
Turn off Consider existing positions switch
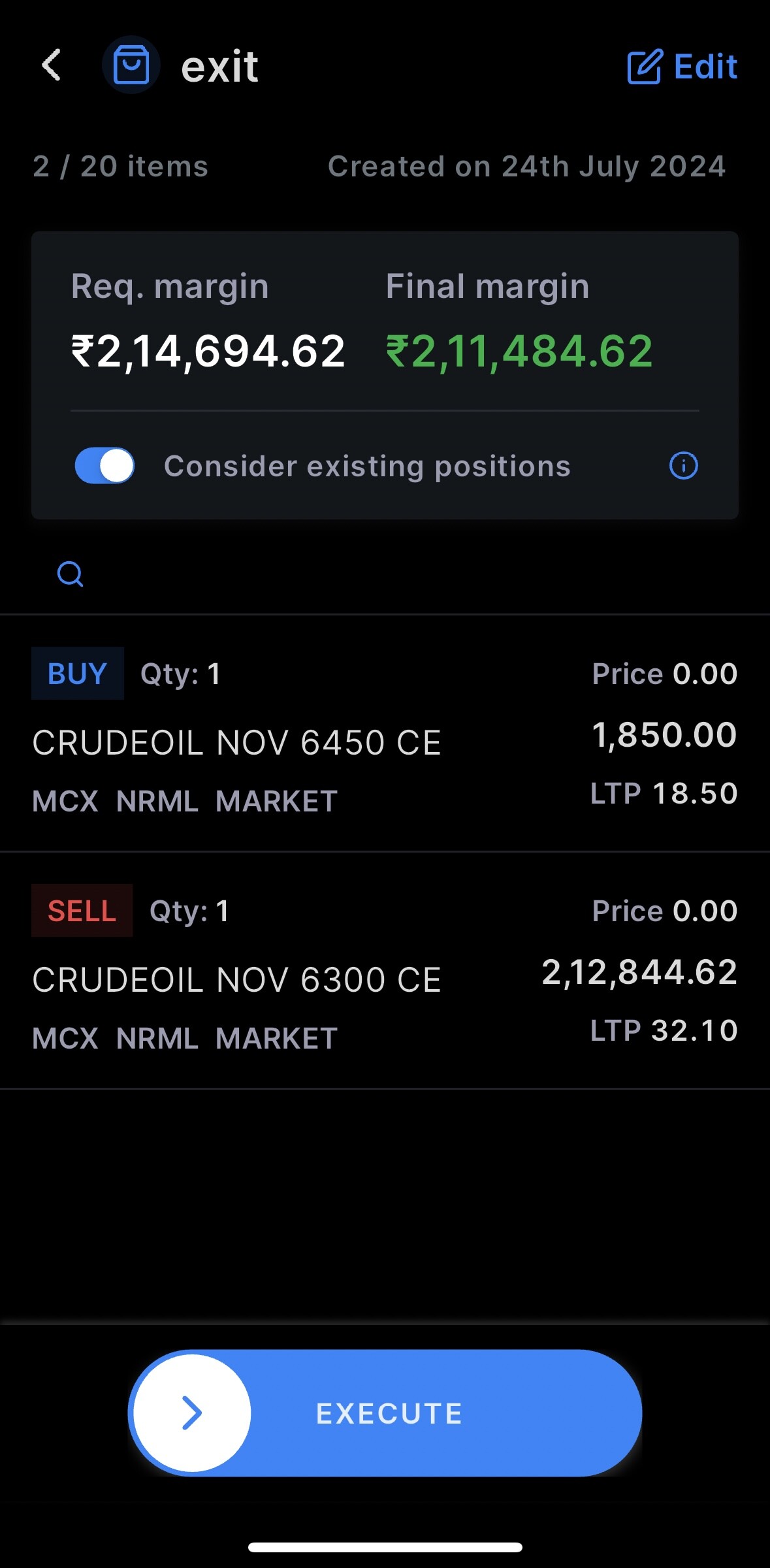pos(104,466)
